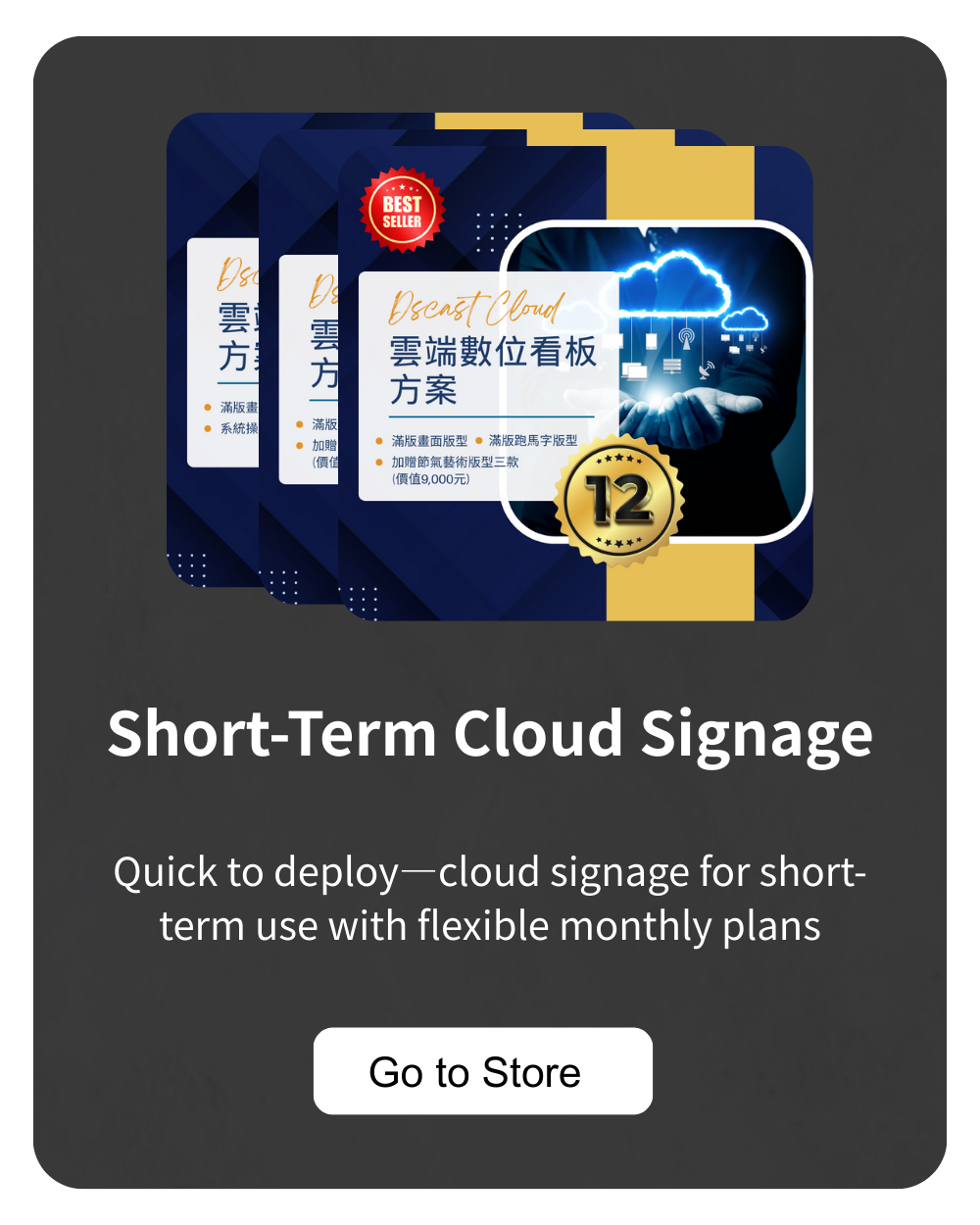The height and width of the screenshot is (1225, 980).
Task: Tap the Go to Store button
Action: coord(482,1071)
